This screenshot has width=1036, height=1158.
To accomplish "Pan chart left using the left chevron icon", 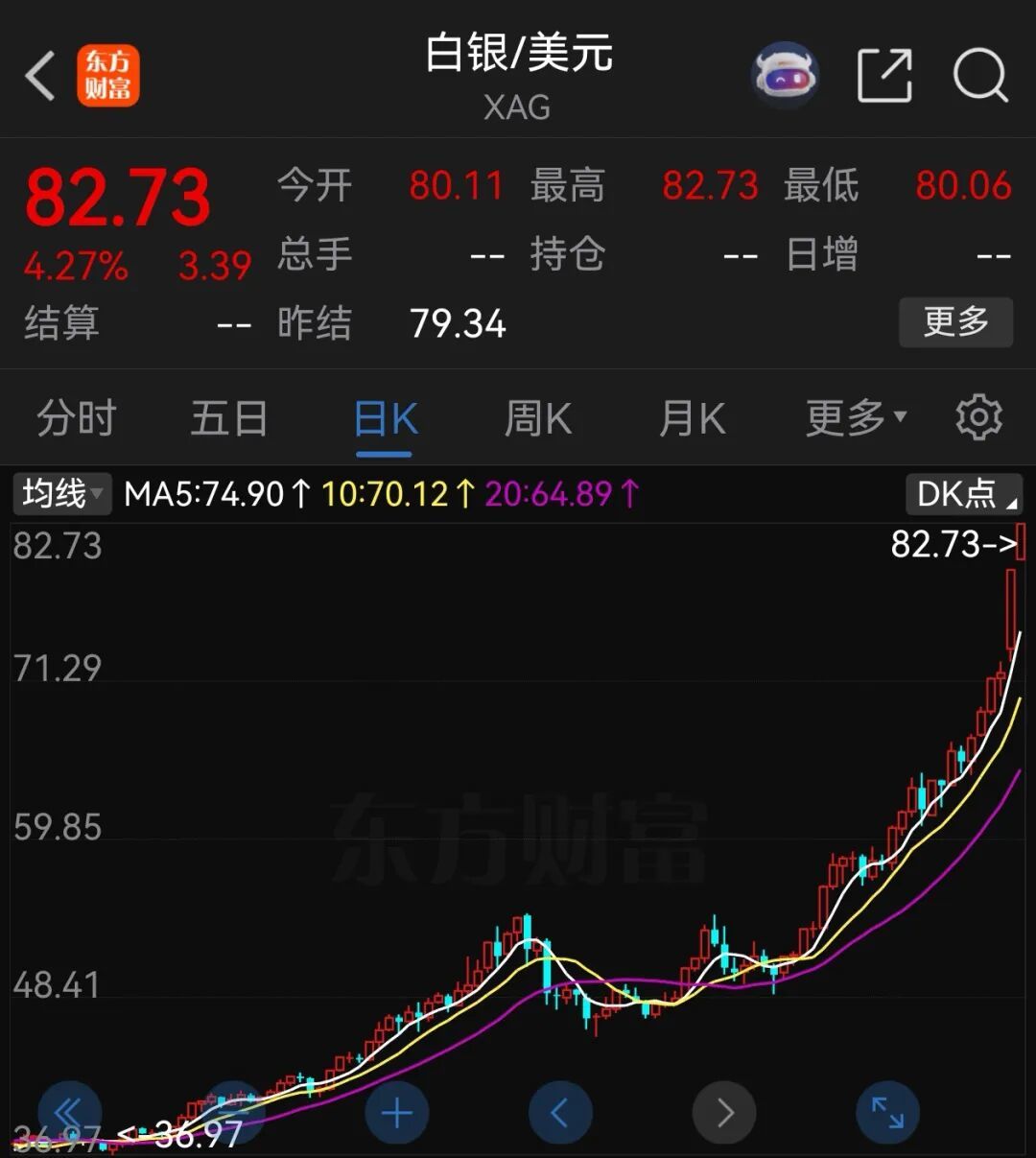I will [x=561, y=1113].
